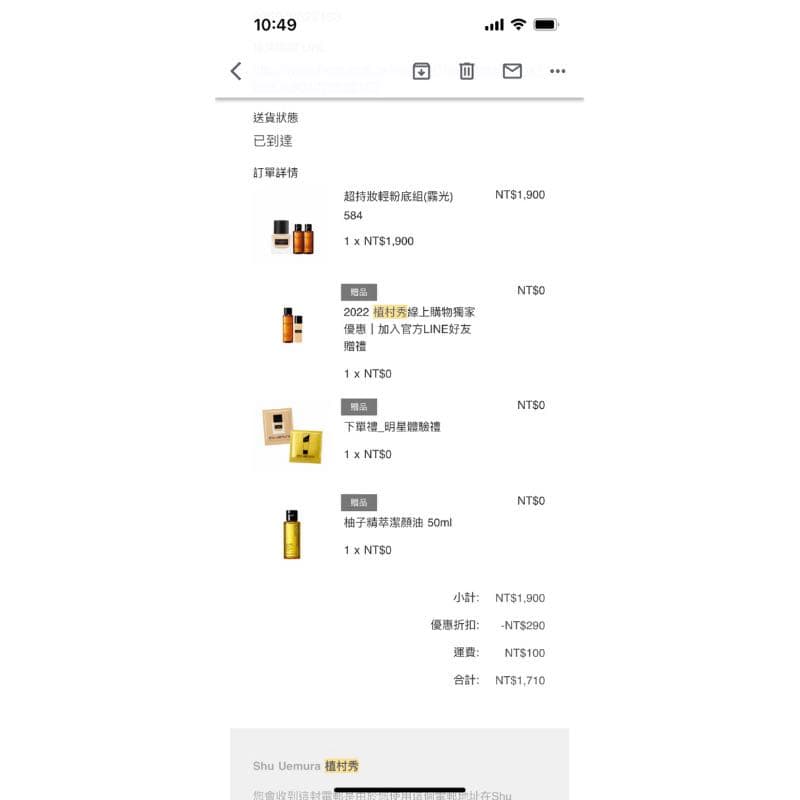Open the more options menu
This screenshot has width=800, height=800.
pos(558,71)
